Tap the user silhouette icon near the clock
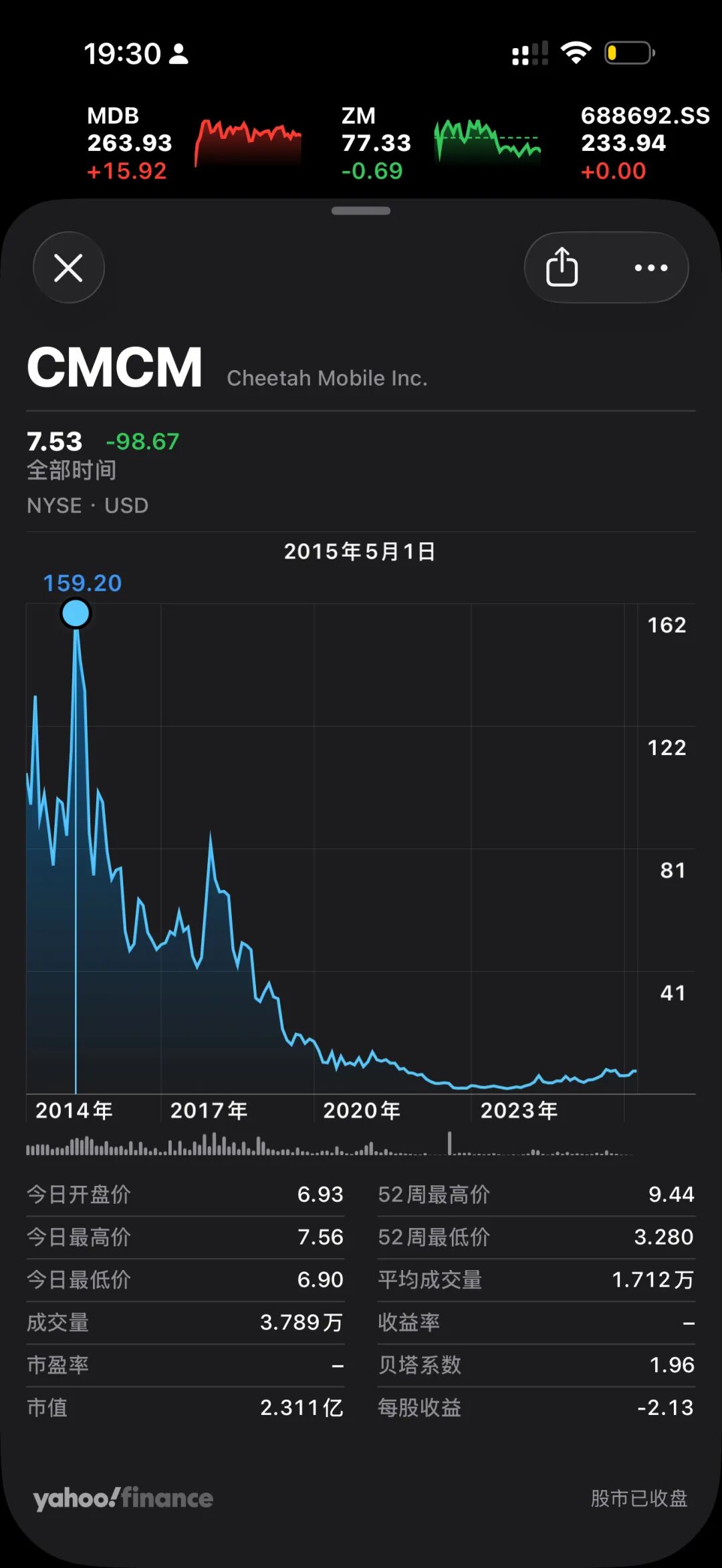 click(x=177, y=53)
